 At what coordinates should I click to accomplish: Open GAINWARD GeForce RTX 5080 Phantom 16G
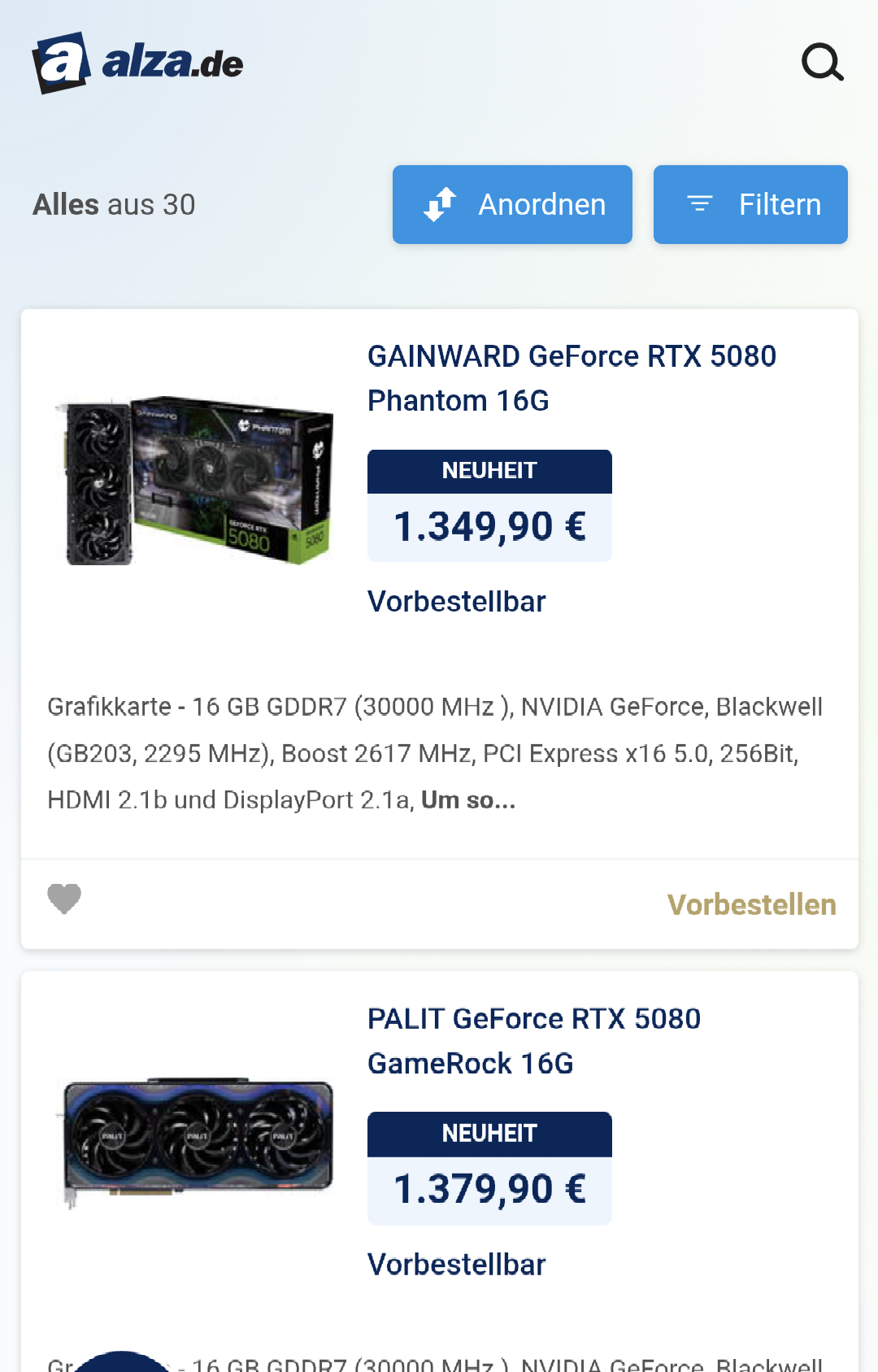[571, 378]
